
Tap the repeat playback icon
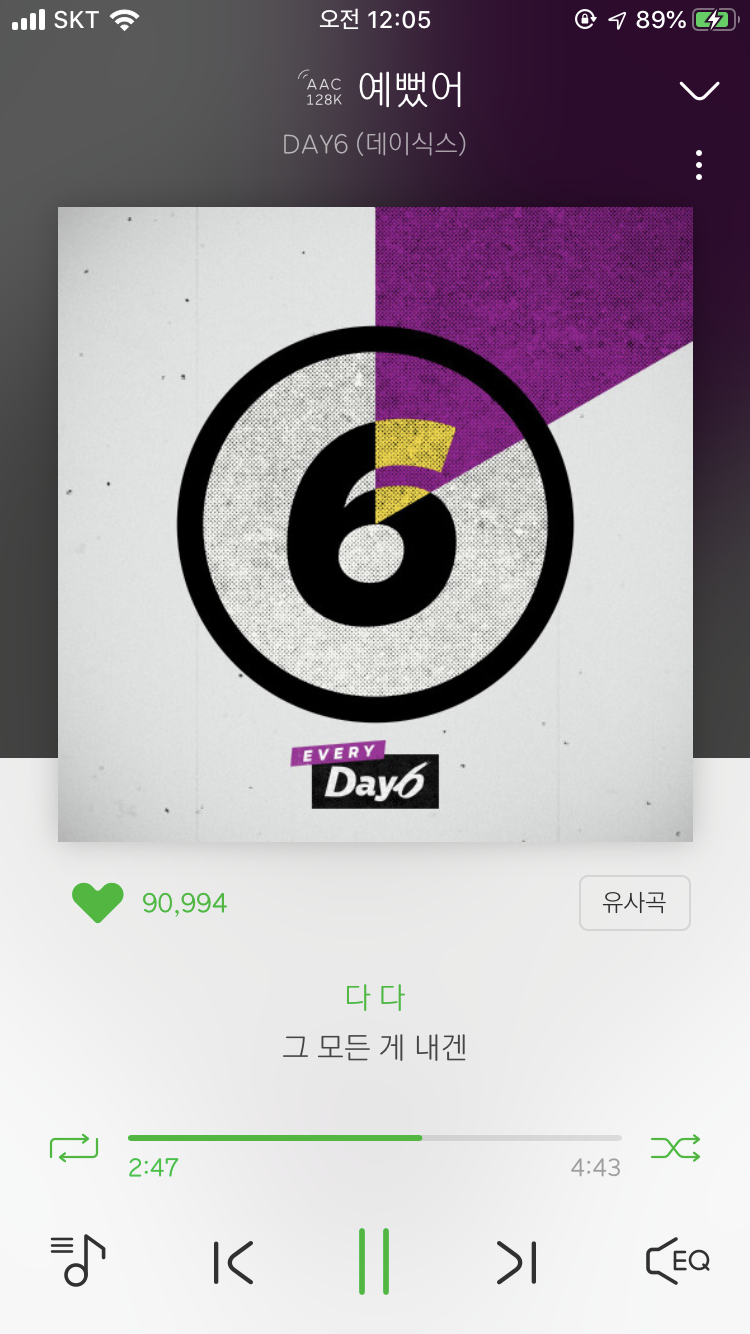tap(74, 1148)
